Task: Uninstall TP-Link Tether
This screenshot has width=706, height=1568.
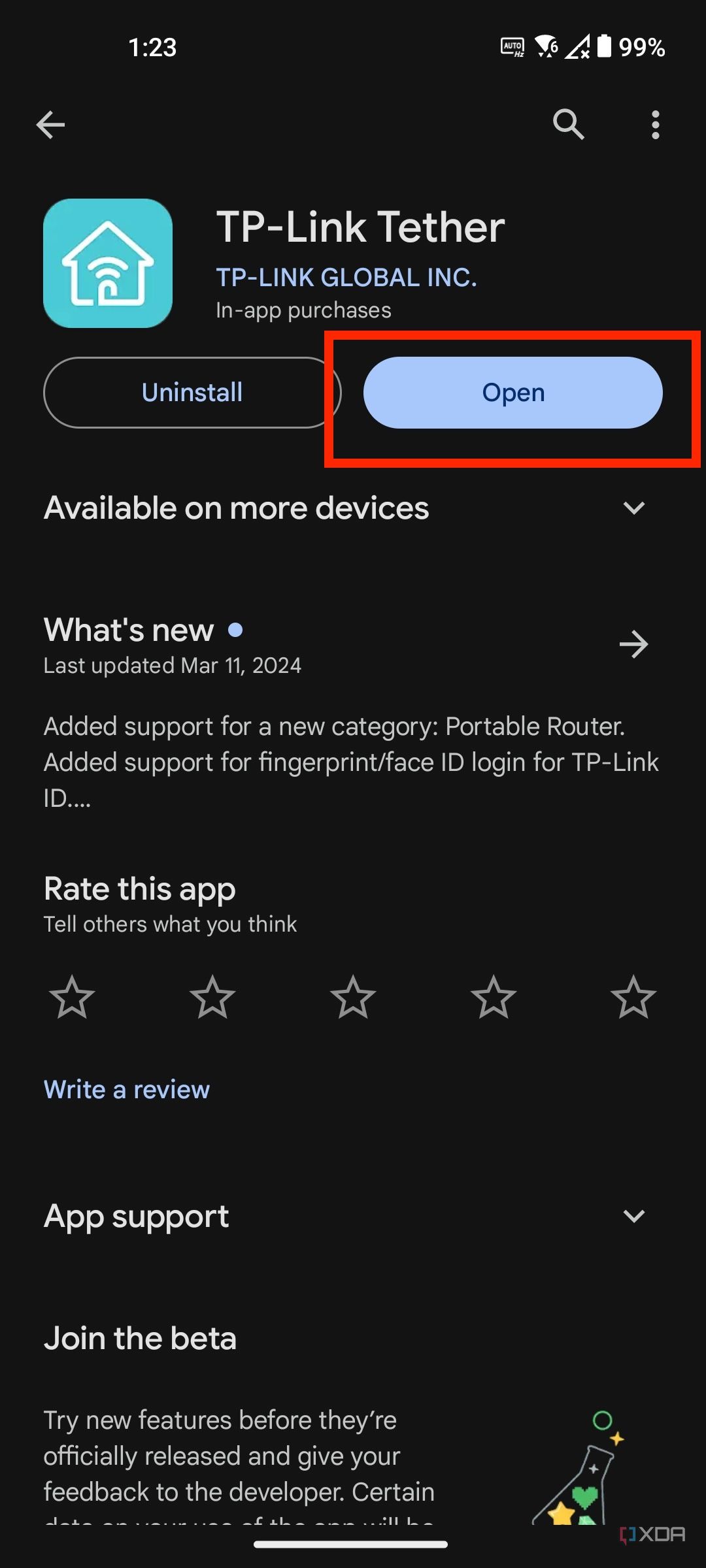Action: click(192, 393)
